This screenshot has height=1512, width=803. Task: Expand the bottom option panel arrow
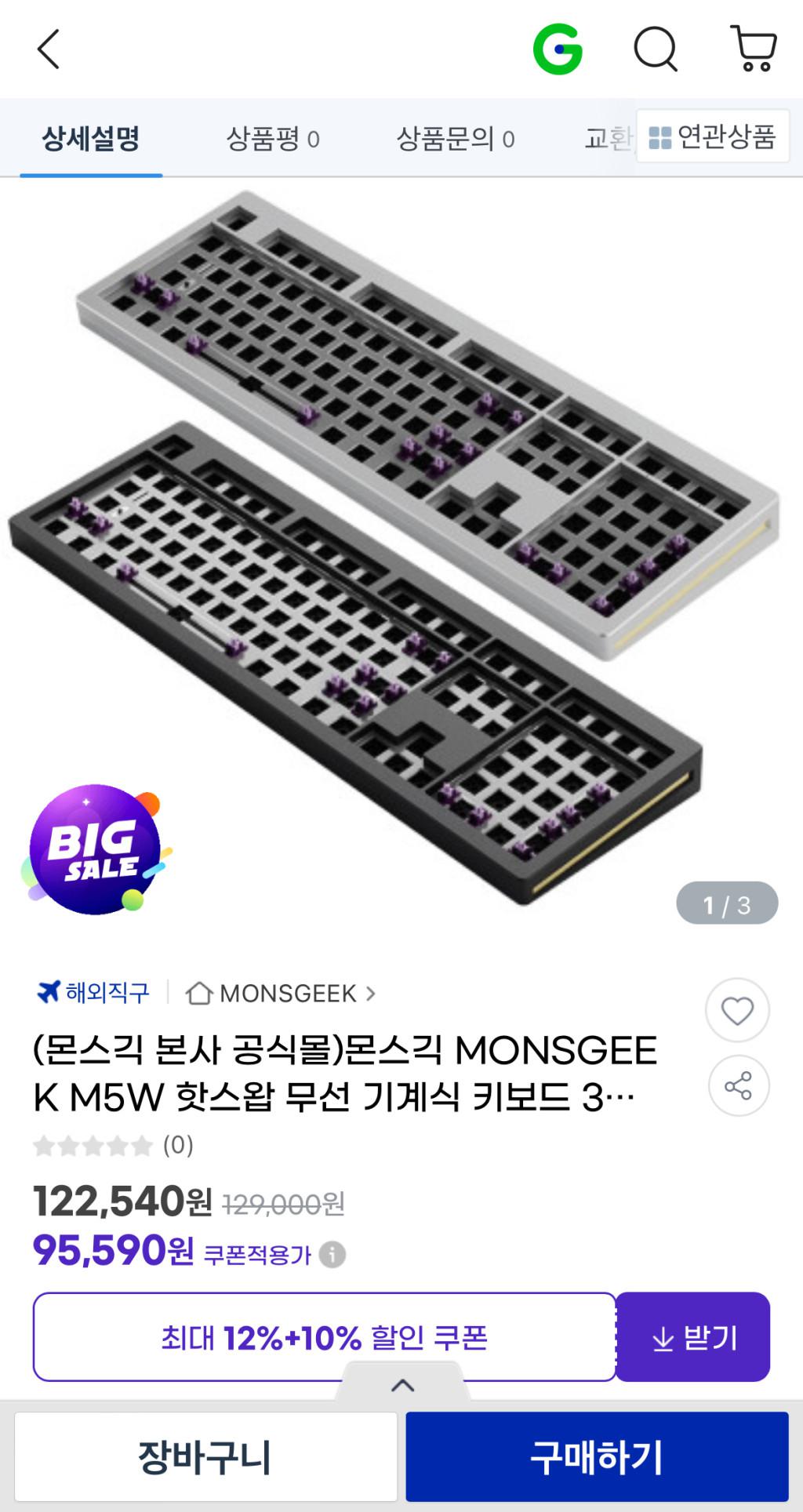tap(402, 1385)
